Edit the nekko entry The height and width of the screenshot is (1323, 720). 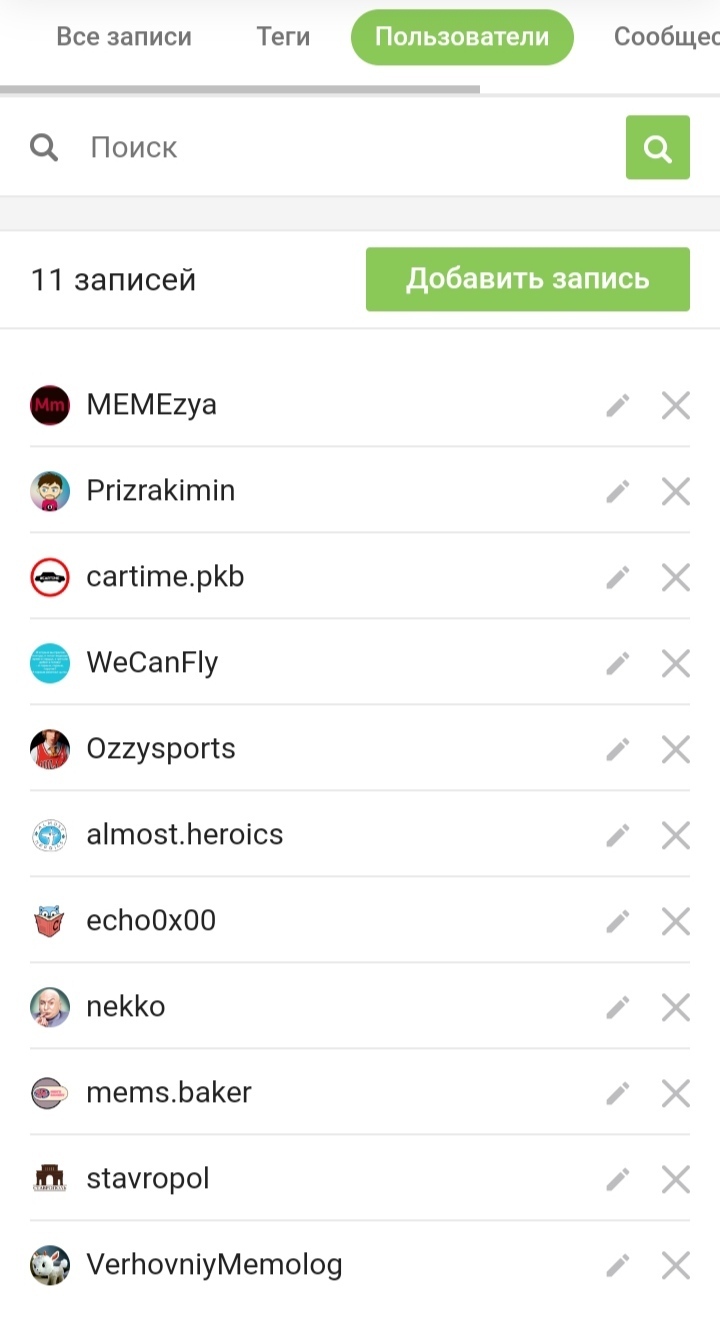click(x=618, y=1007)
